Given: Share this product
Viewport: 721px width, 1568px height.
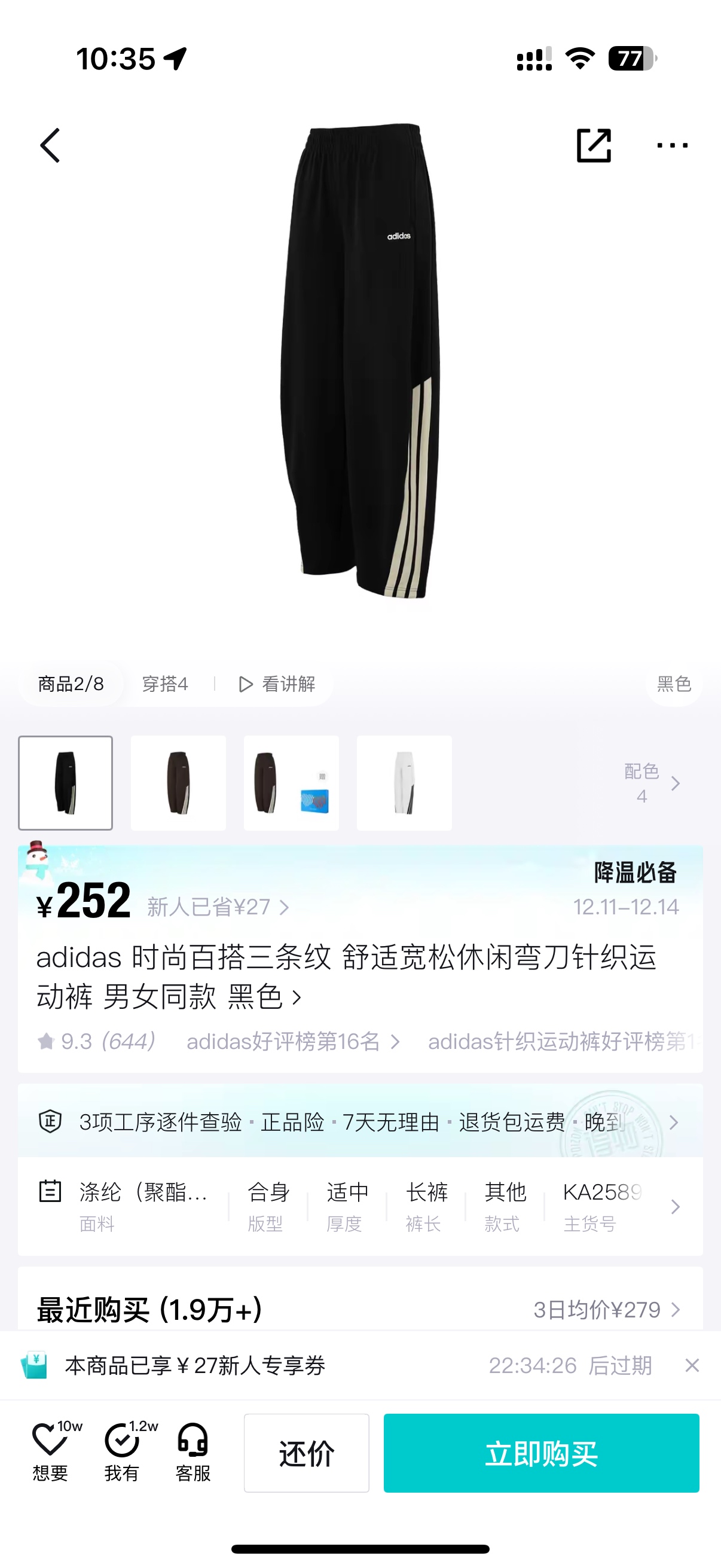Looking at the screenshot, I should pos(593,145).
